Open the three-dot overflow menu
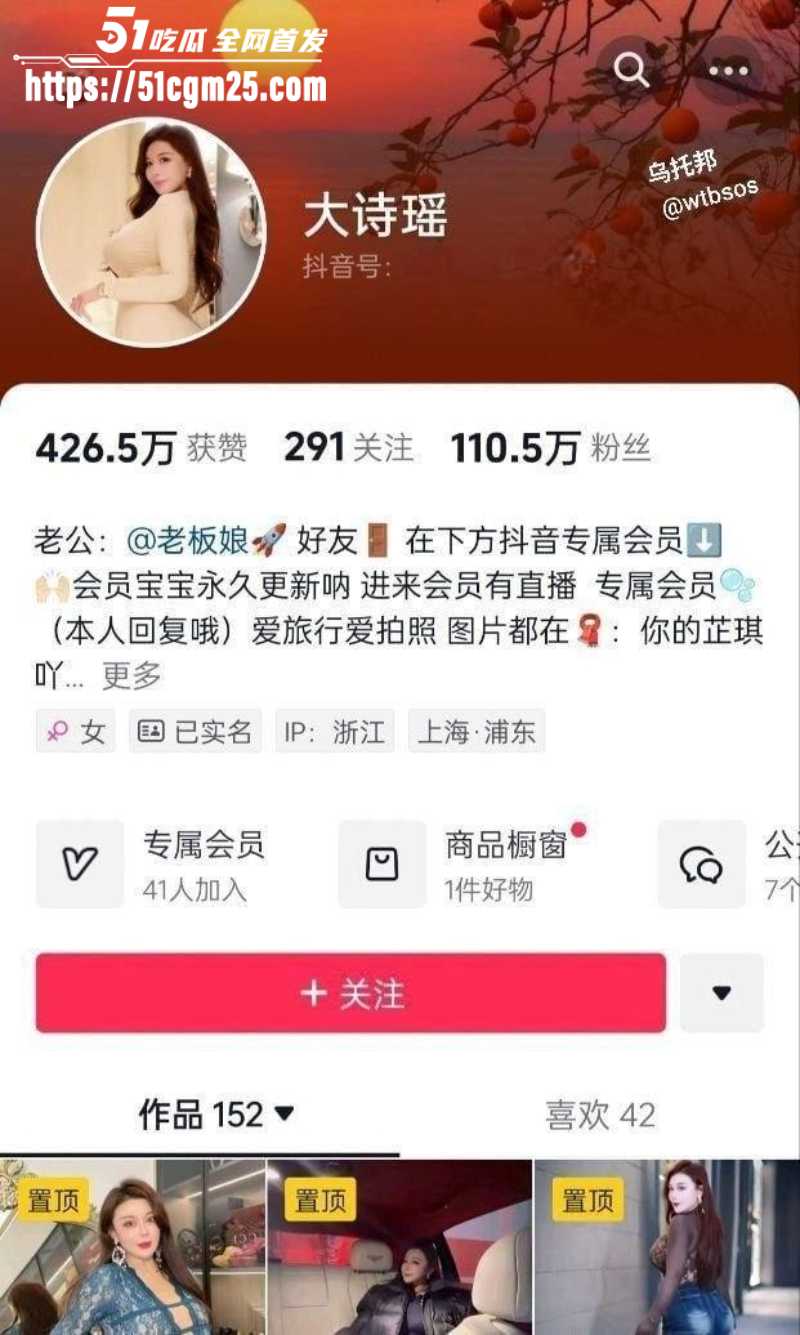Screen dimensions: 800x1335 click(x=728, y=70)
